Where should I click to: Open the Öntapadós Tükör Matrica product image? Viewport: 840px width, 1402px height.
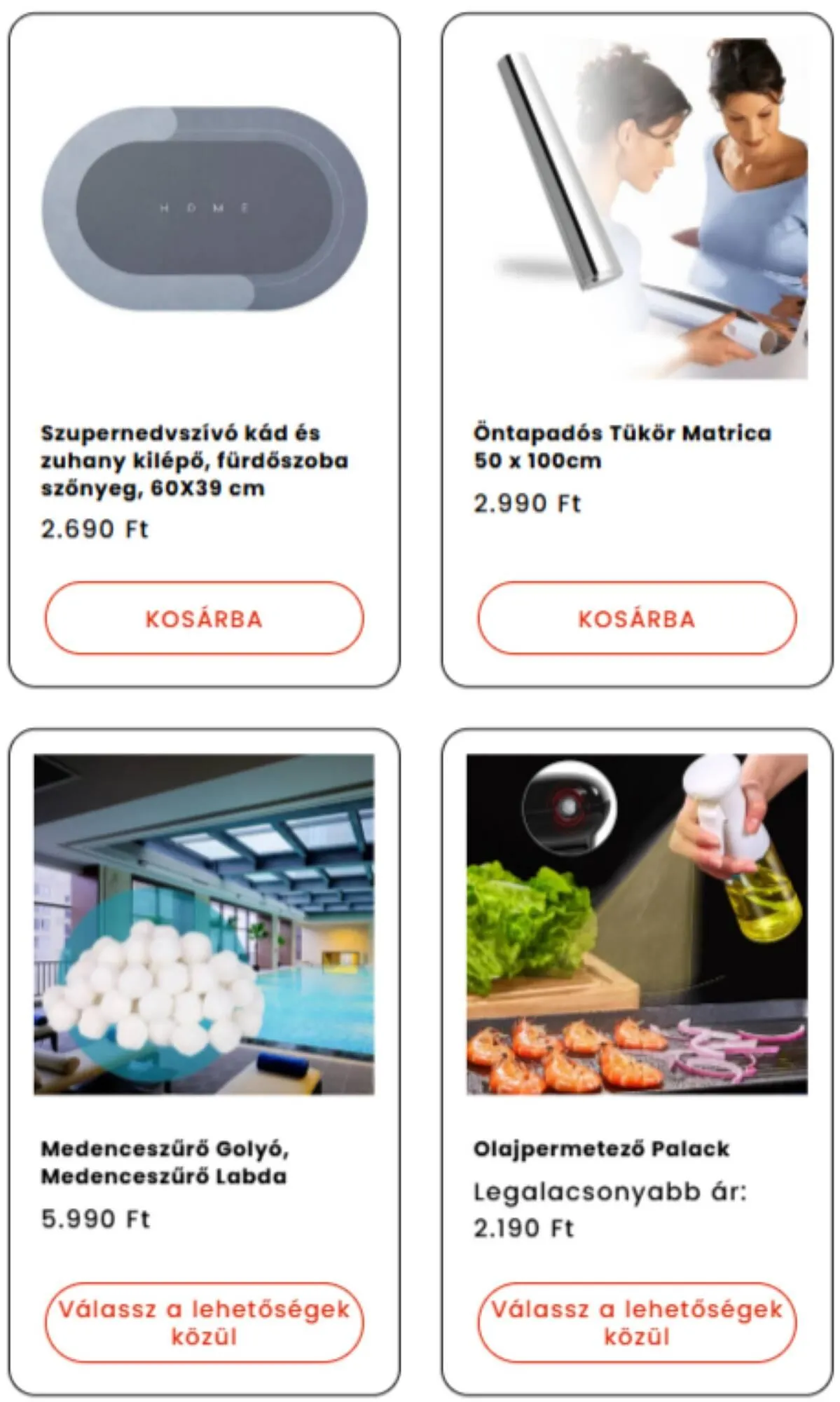point(637,208)
